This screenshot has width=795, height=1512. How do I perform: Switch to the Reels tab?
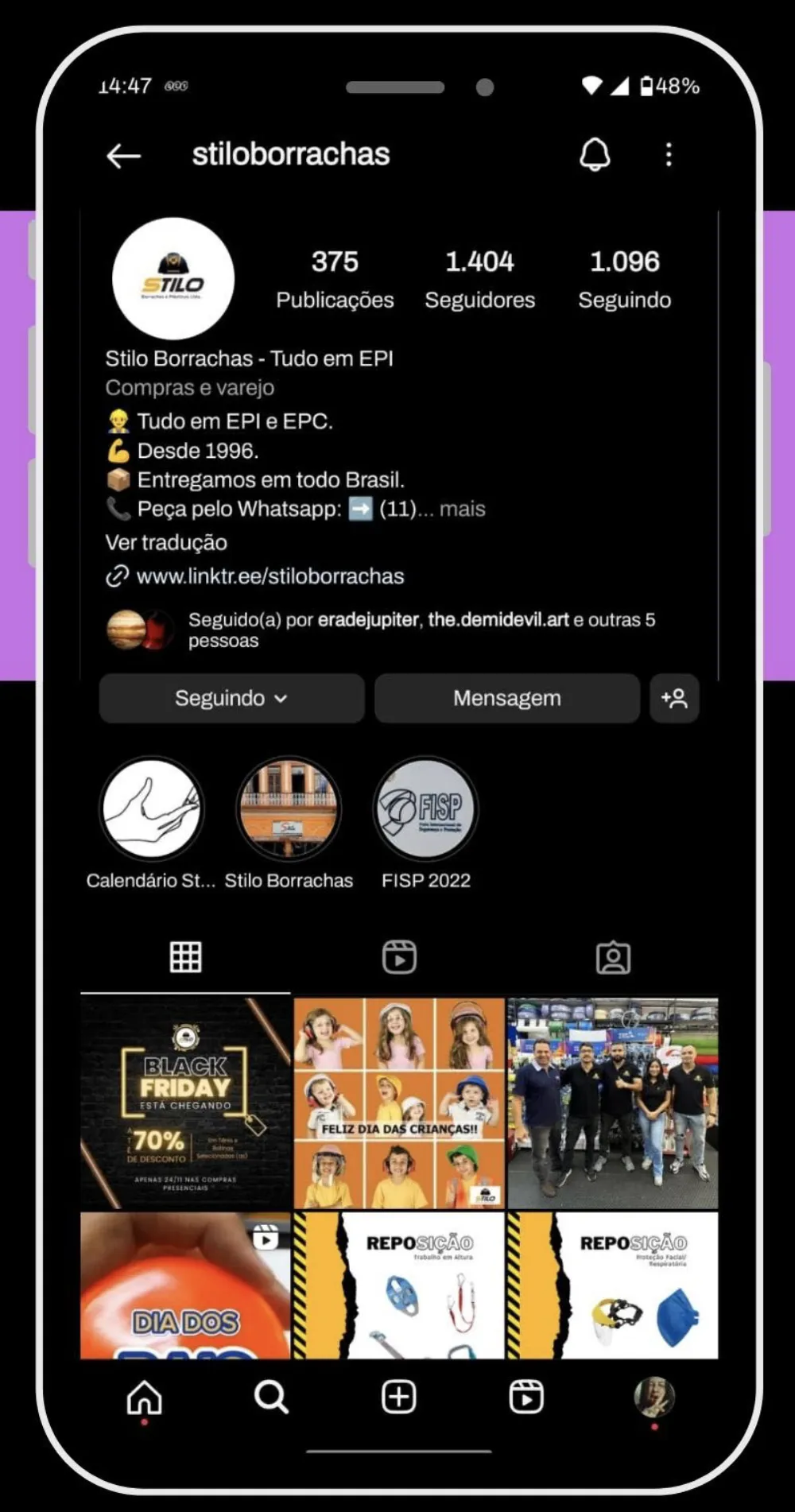pyautogui.click(x=399, y=957)
